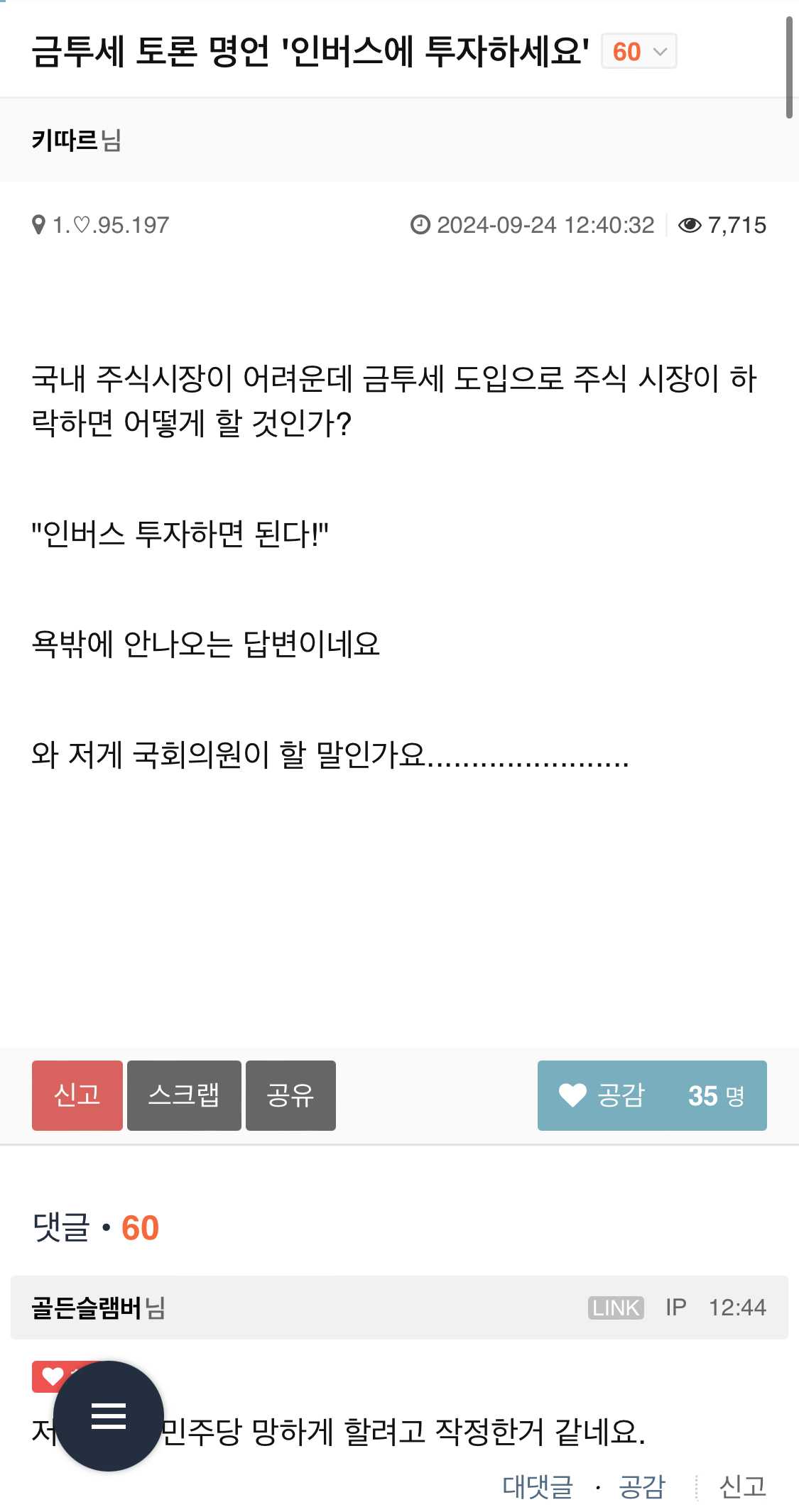Report 골든슬램버's comment using 신고 link

point(743,1486)
